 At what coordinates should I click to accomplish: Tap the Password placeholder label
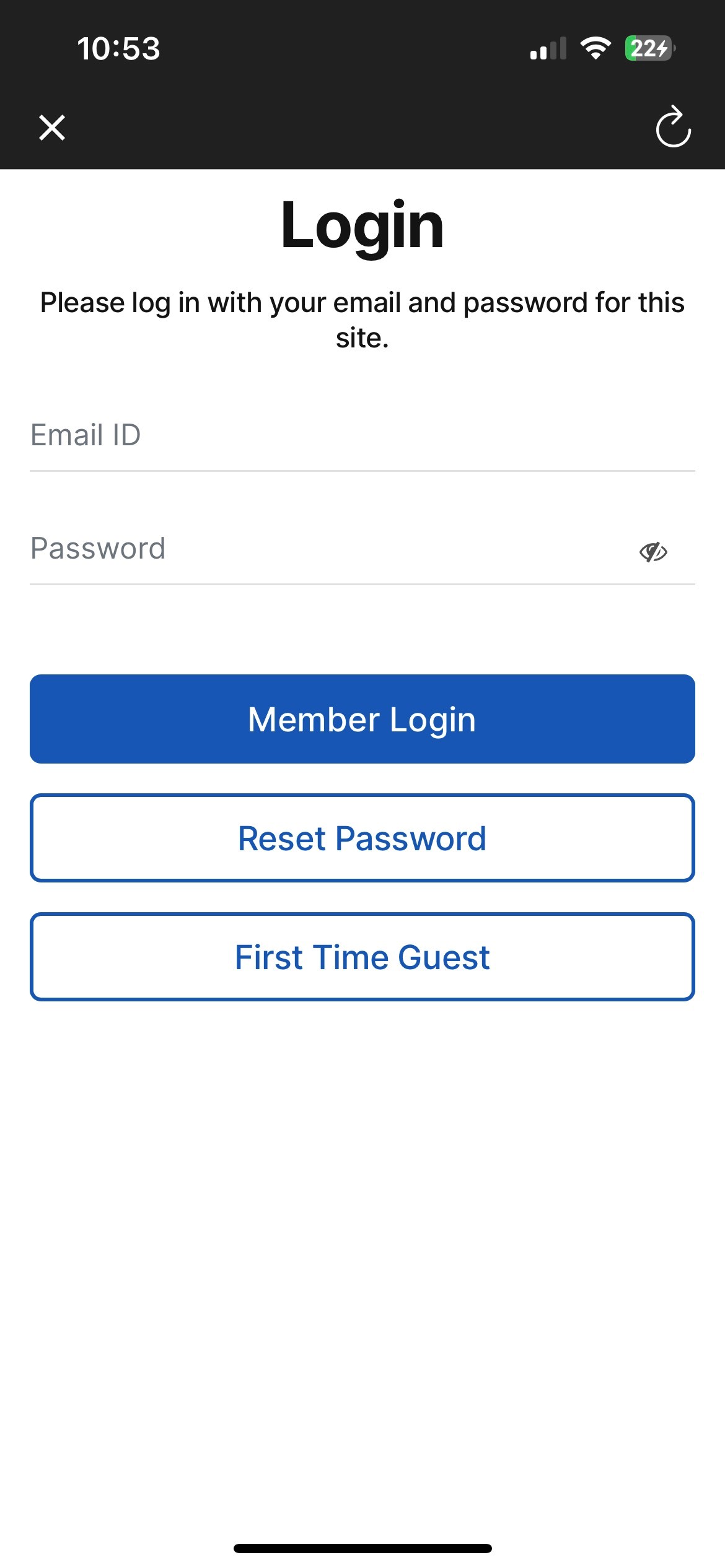(x=98, y=548)
